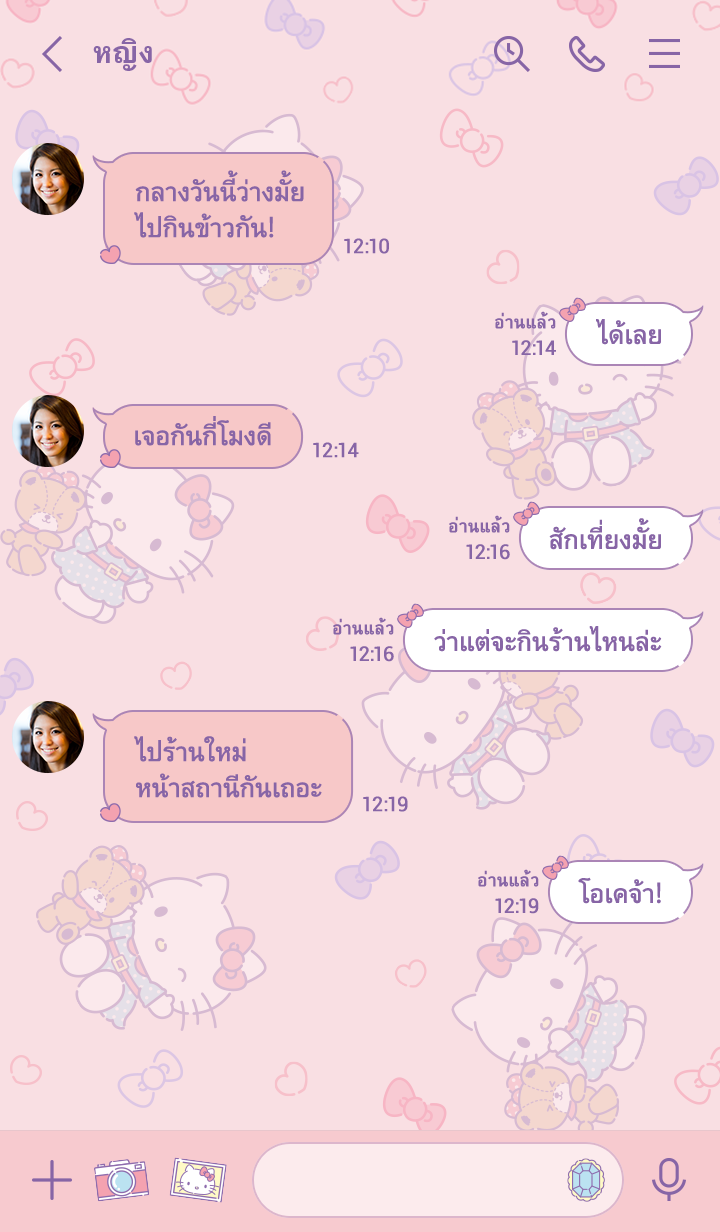Screen dimensions: 720x1232
Task: Start a voice call with หญิง
Action: [x=587, y=54]
